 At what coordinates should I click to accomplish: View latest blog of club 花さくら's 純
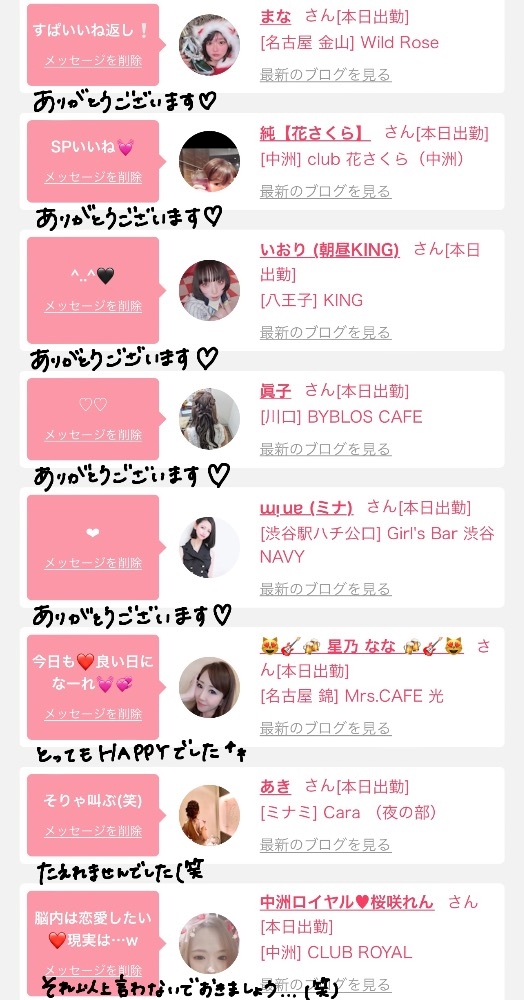(325, 191)
